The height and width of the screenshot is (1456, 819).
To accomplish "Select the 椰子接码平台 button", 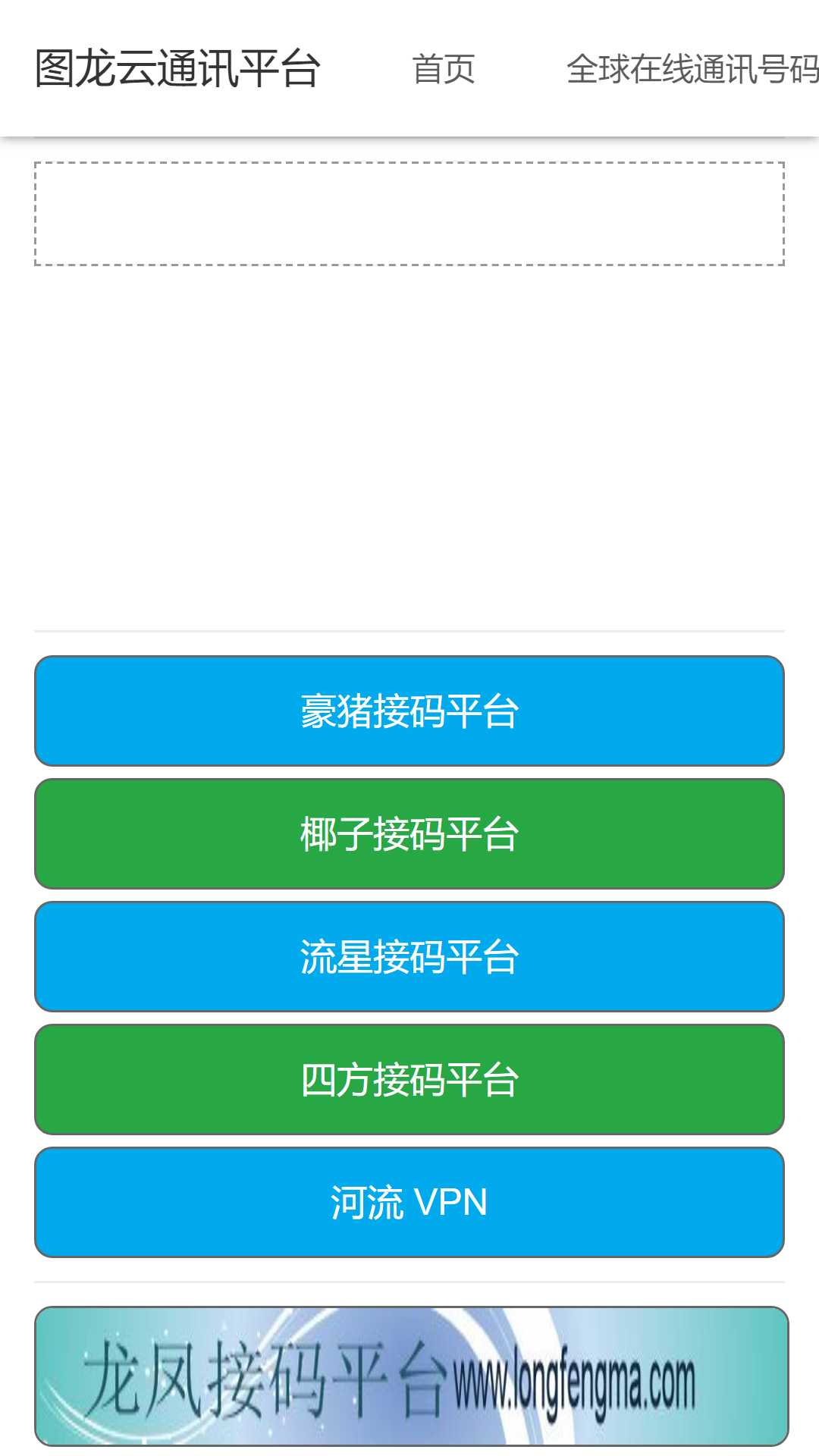I will coord(409,834).
